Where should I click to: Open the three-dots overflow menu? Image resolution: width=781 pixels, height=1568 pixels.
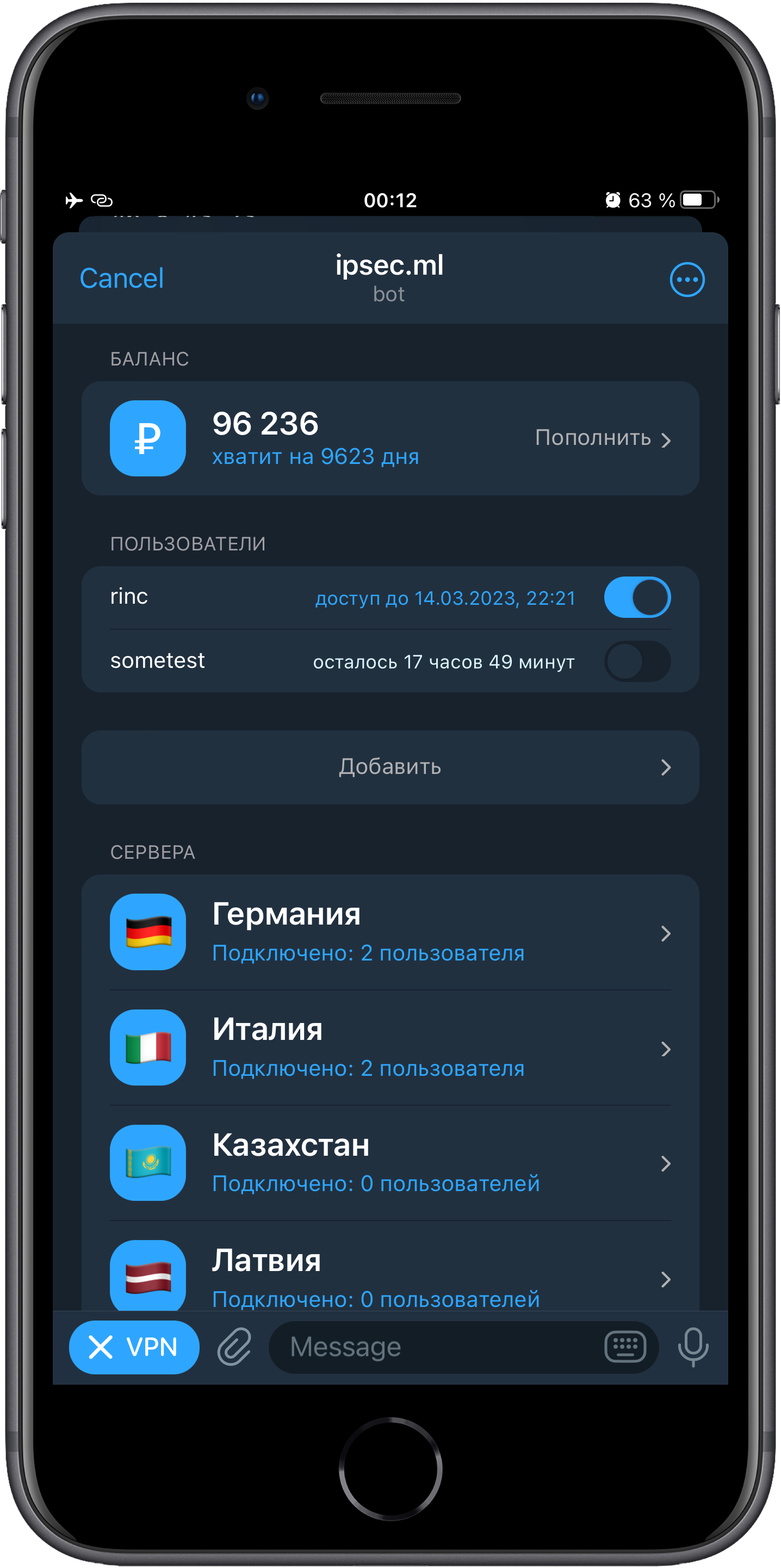point(687,280)
